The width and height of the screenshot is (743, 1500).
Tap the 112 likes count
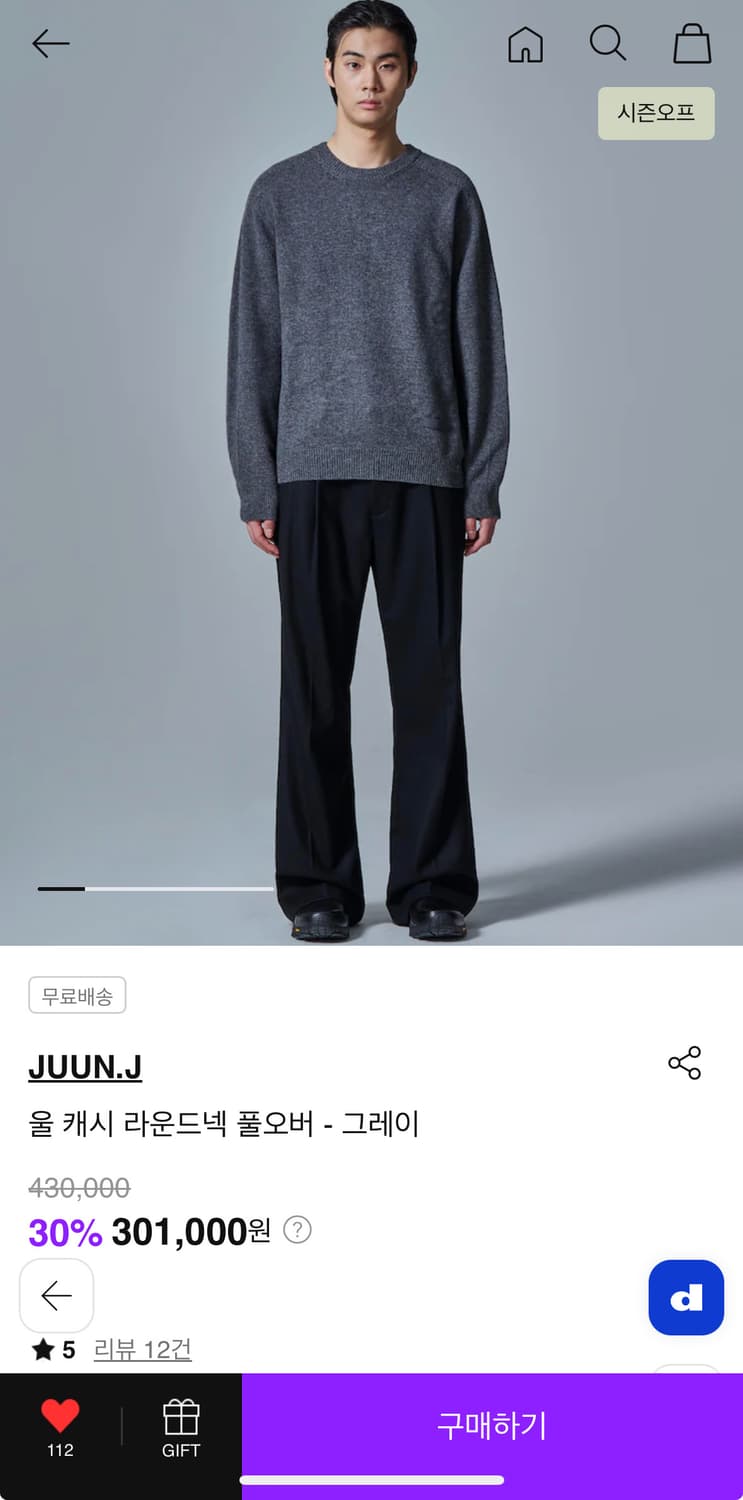[60, 1450]
